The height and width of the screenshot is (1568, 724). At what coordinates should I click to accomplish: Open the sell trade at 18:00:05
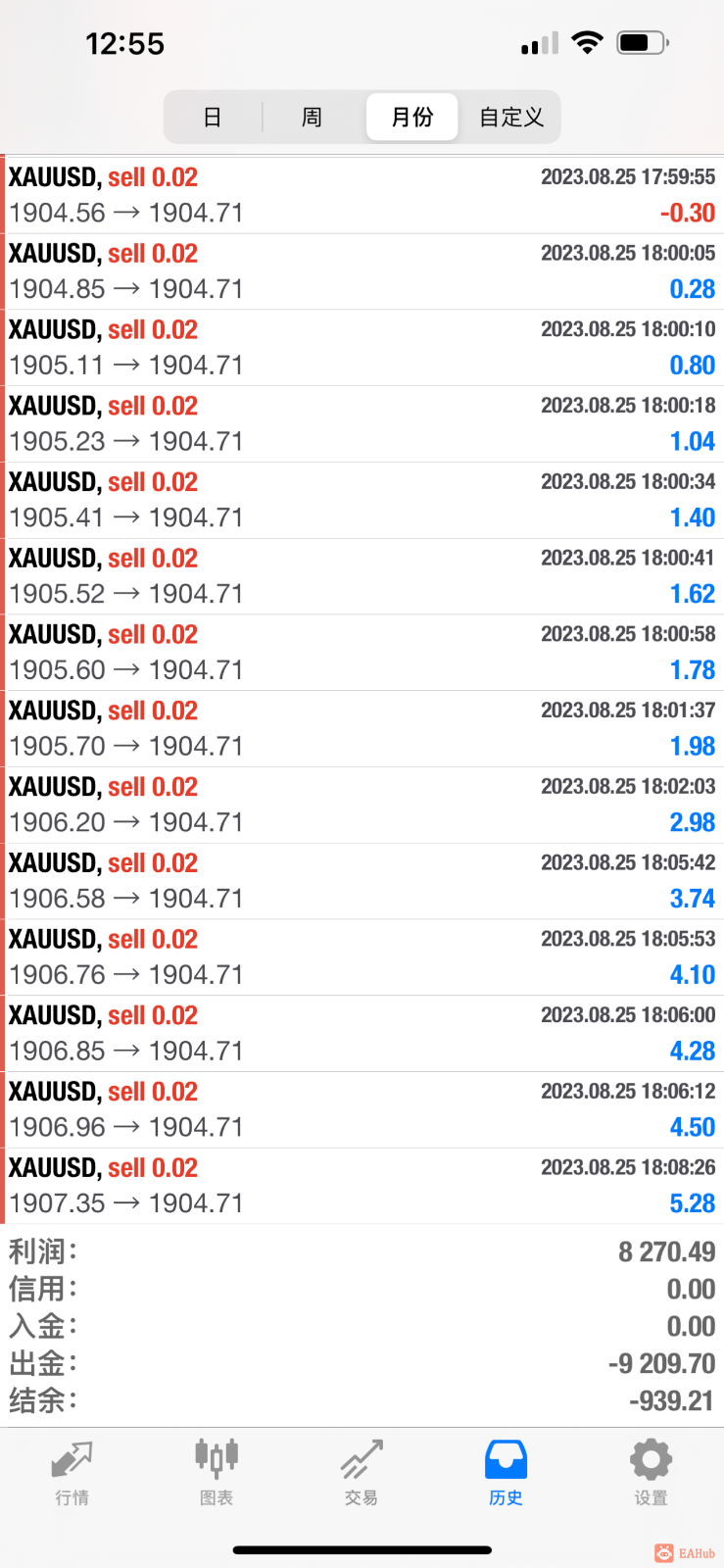tap(362, 271)
